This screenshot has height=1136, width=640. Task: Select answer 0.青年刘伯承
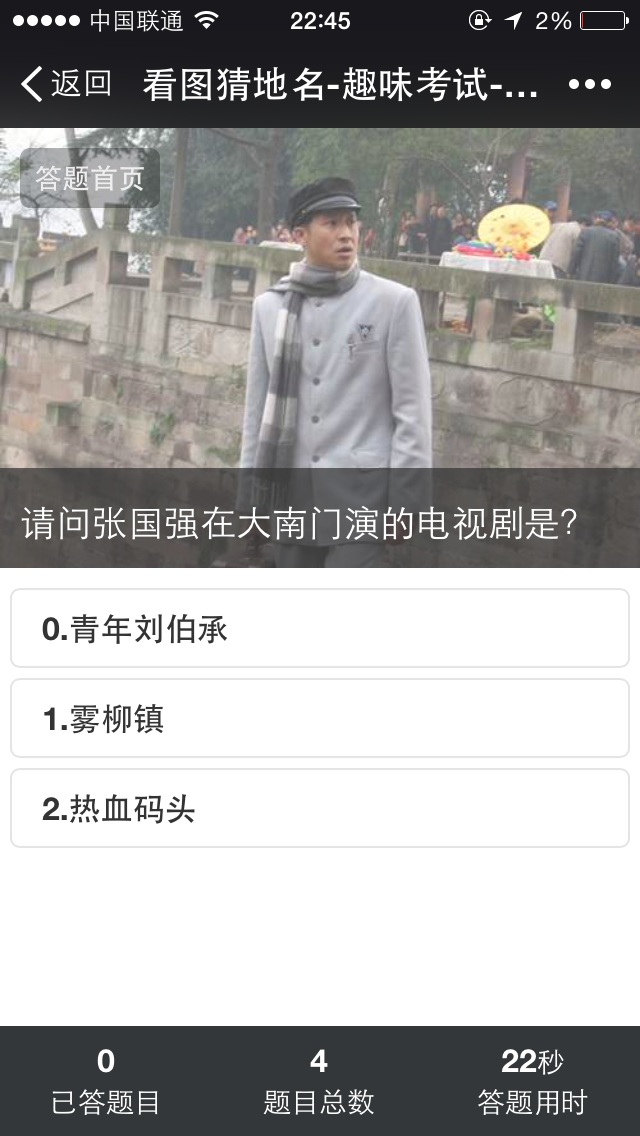coord(320,628)
